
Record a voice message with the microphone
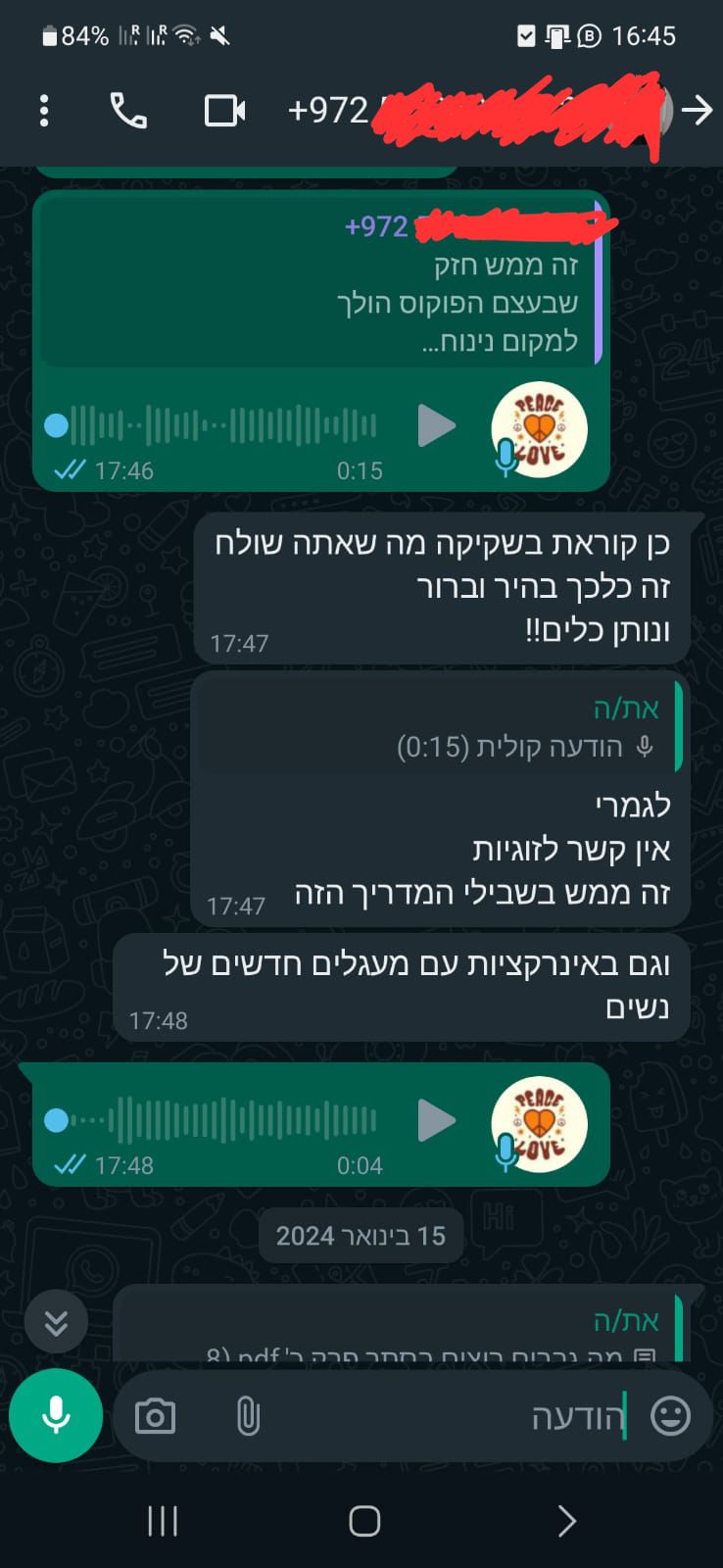56,1416
